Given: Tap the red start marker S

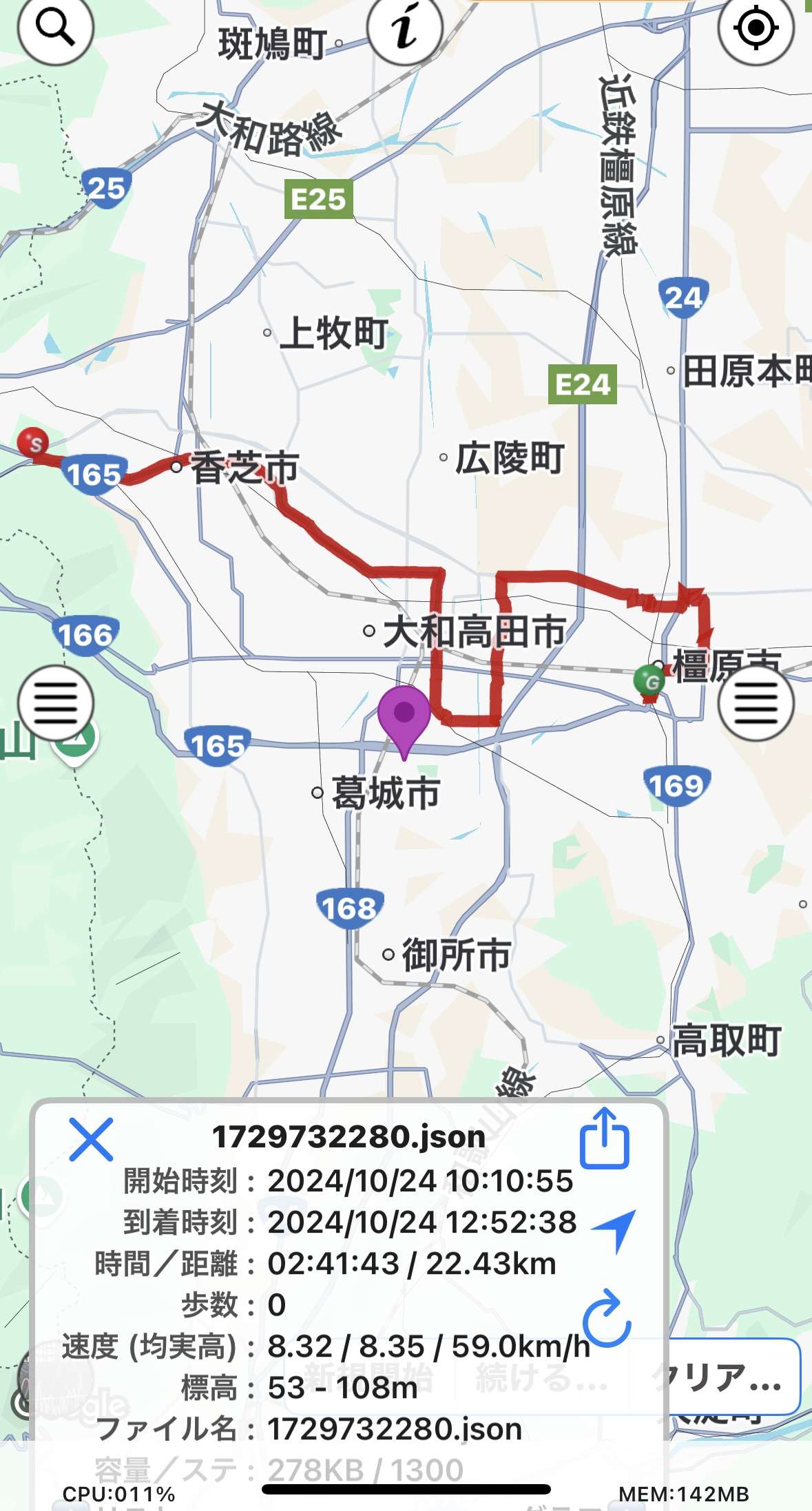Looking at the screenshot, I should coord(32,444).
